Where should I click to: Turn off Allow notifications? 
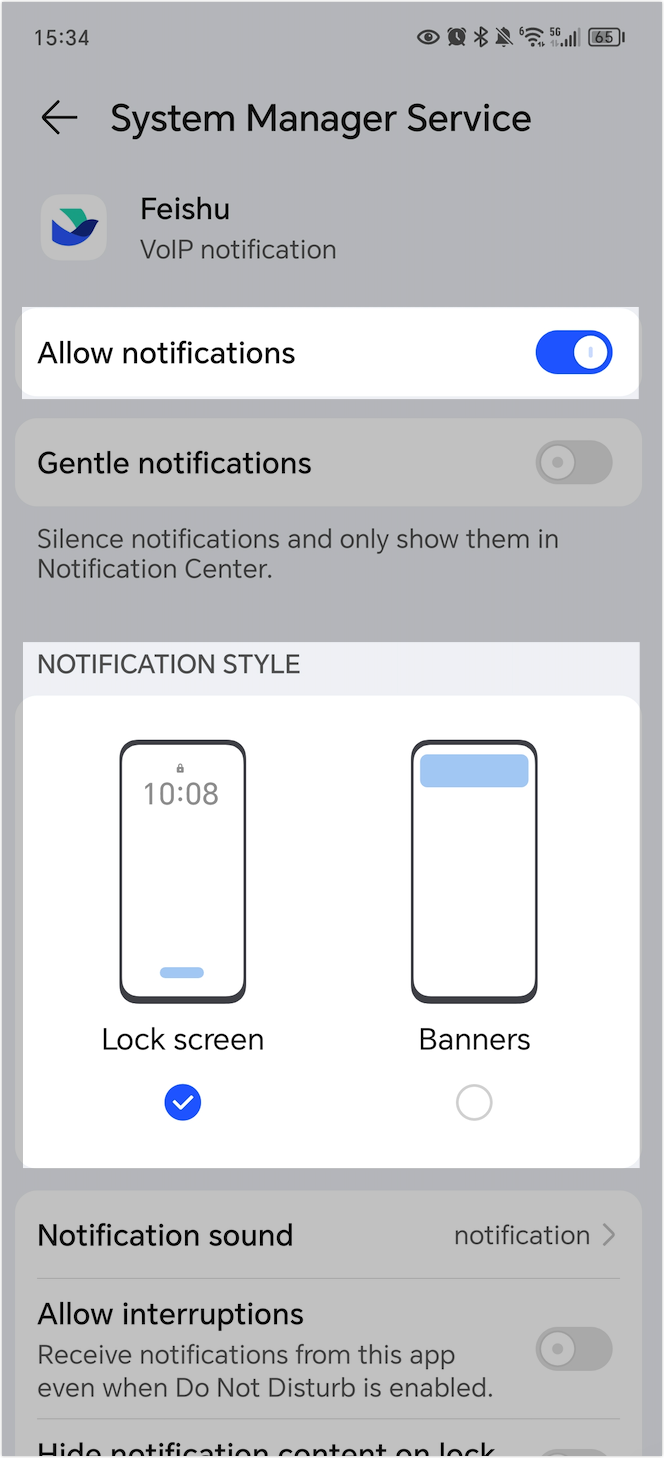click(x=573, y=353)
